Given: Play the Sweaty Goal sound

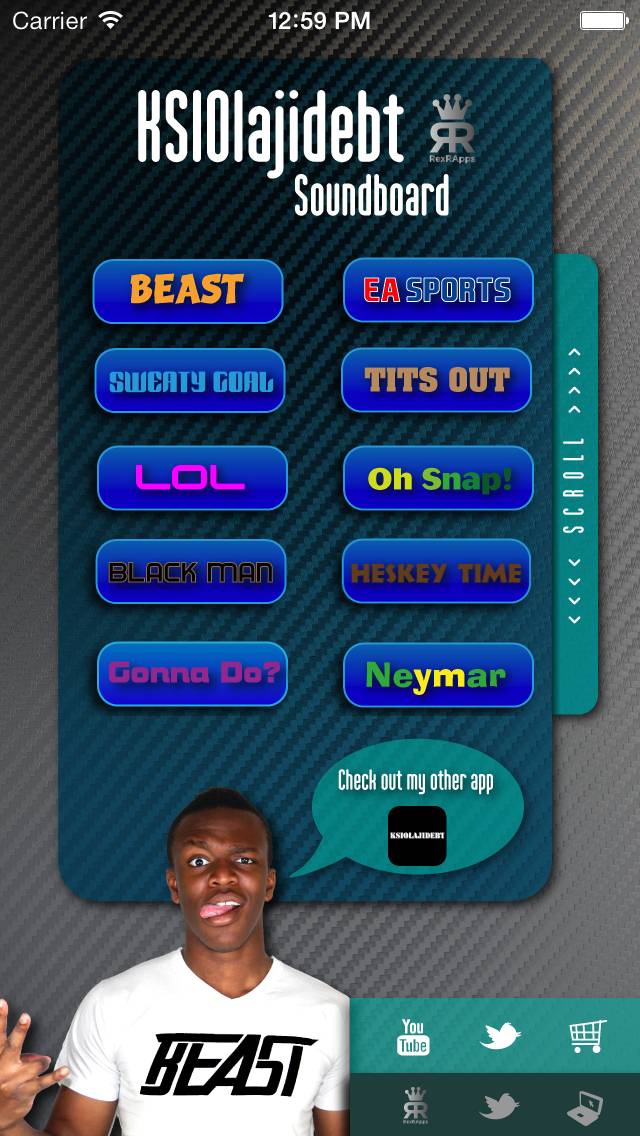Looking at the screenshot, I should (x=190, y=381).
